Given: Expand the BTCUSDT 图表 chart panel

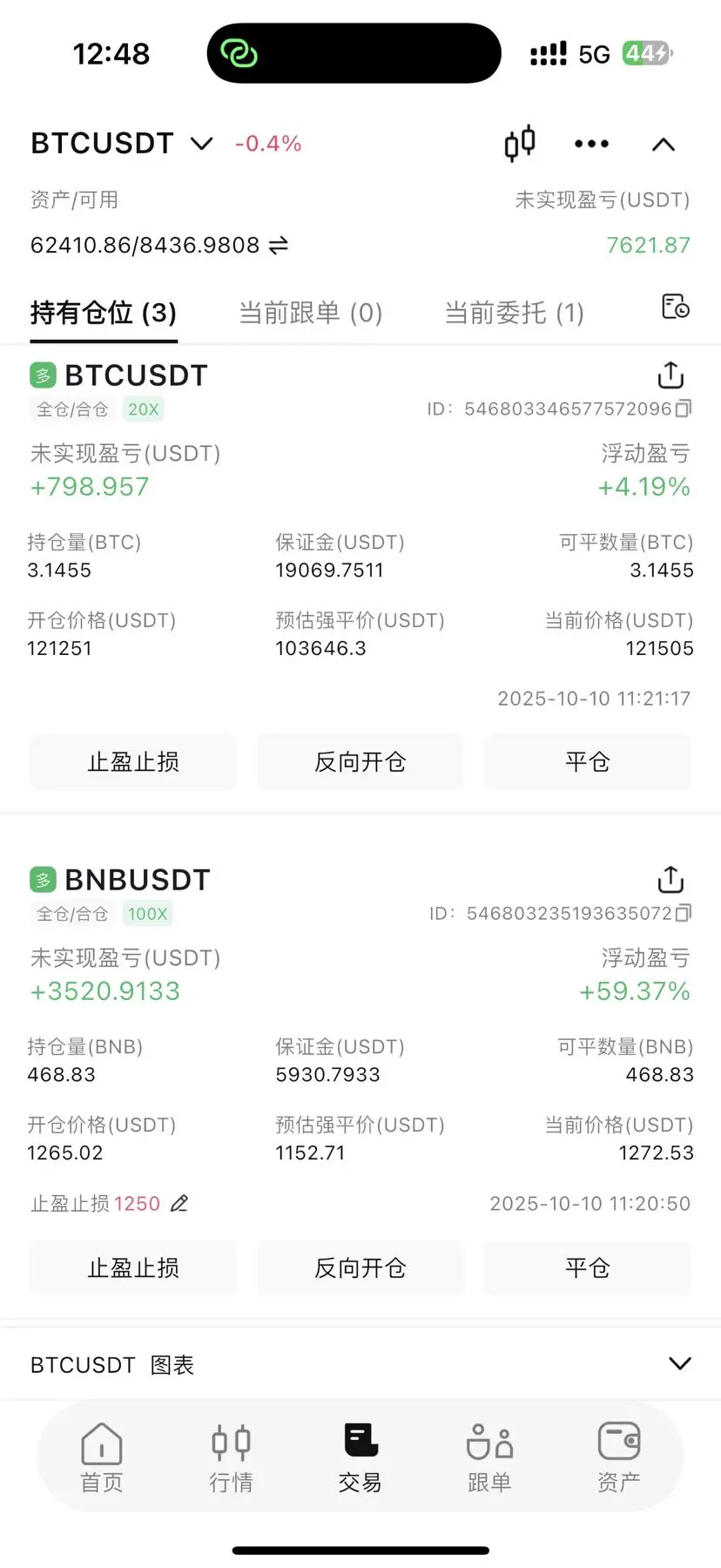Looking at the screenshot, I should pos(679,1364).
